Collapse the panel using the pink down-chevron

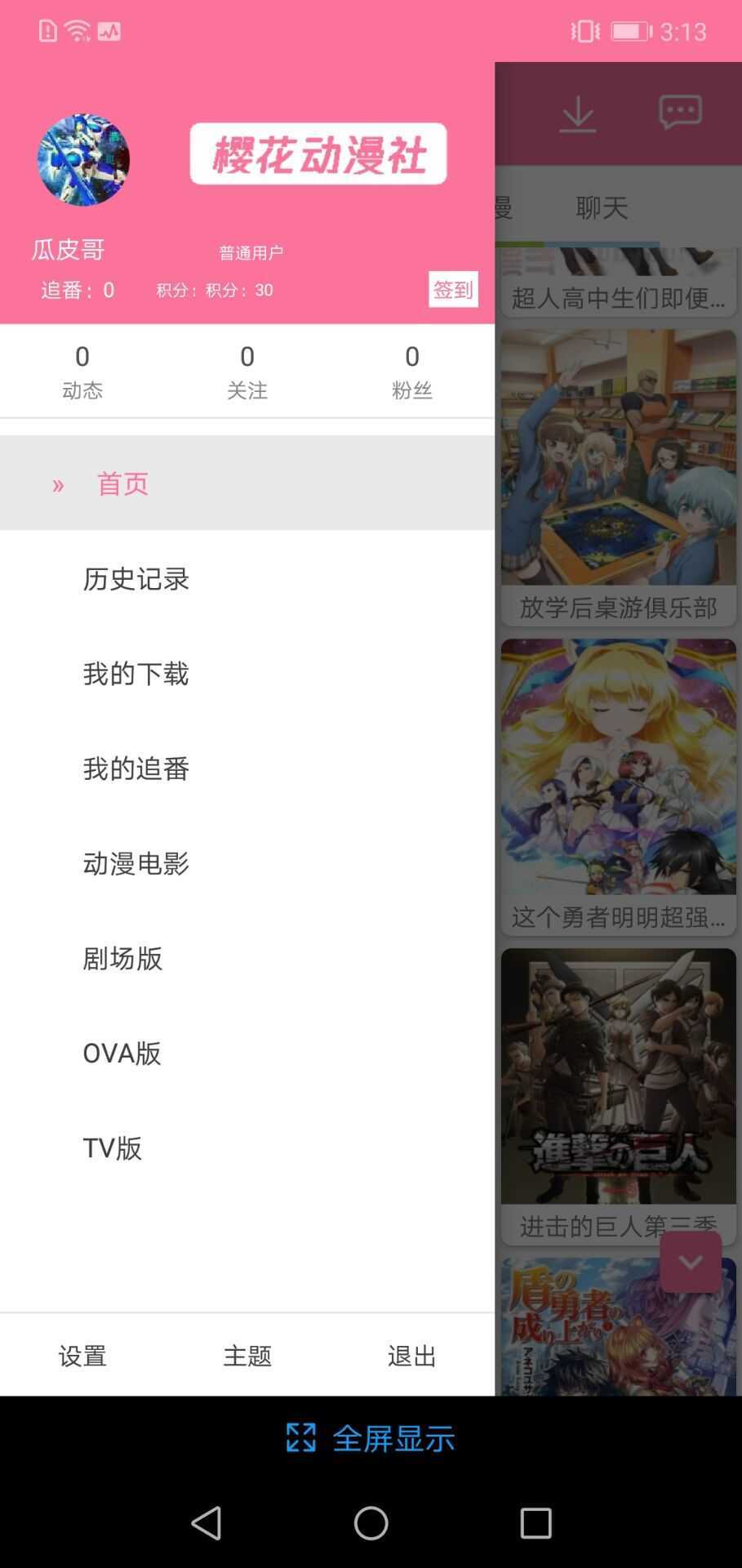point(690,1263)
